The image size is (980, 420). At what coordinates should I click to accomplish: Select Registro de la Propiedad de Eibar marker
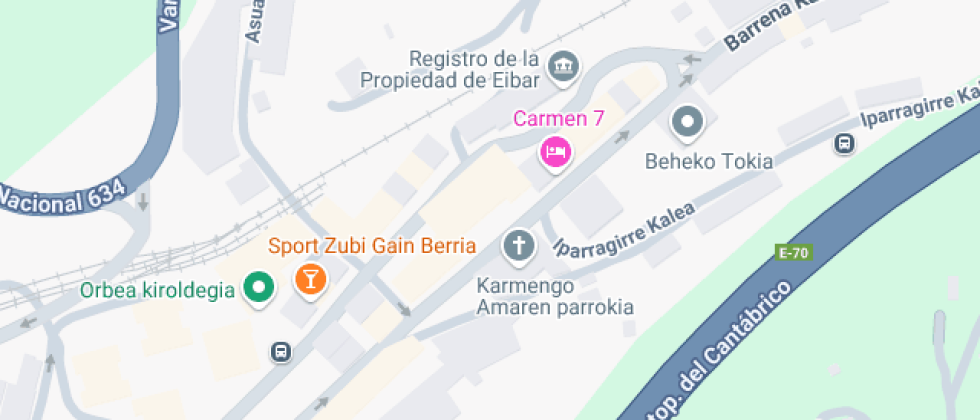point(564,67)
